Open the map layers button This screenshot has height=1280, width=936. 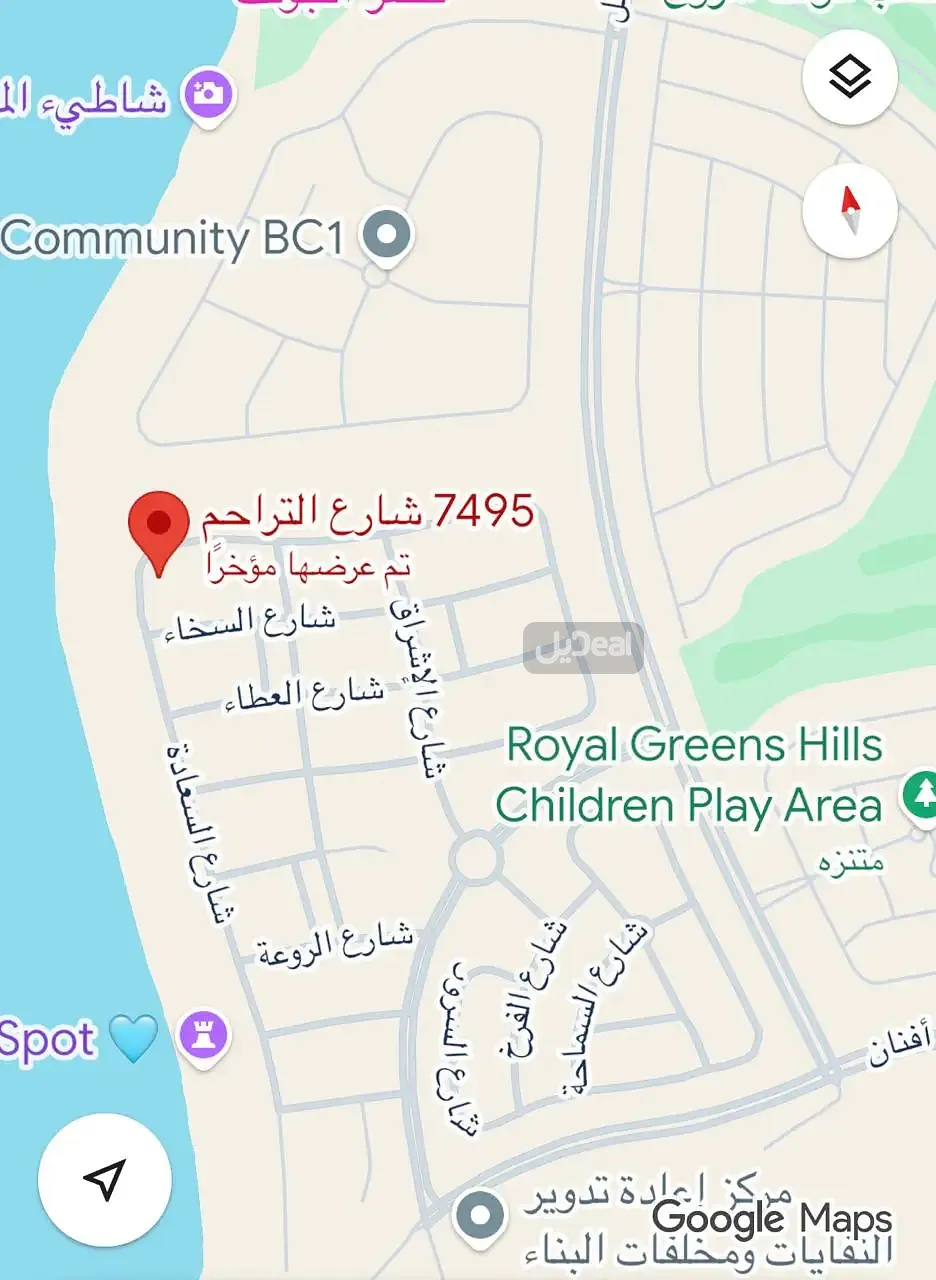pyautogui.click(x=850, y=78)
